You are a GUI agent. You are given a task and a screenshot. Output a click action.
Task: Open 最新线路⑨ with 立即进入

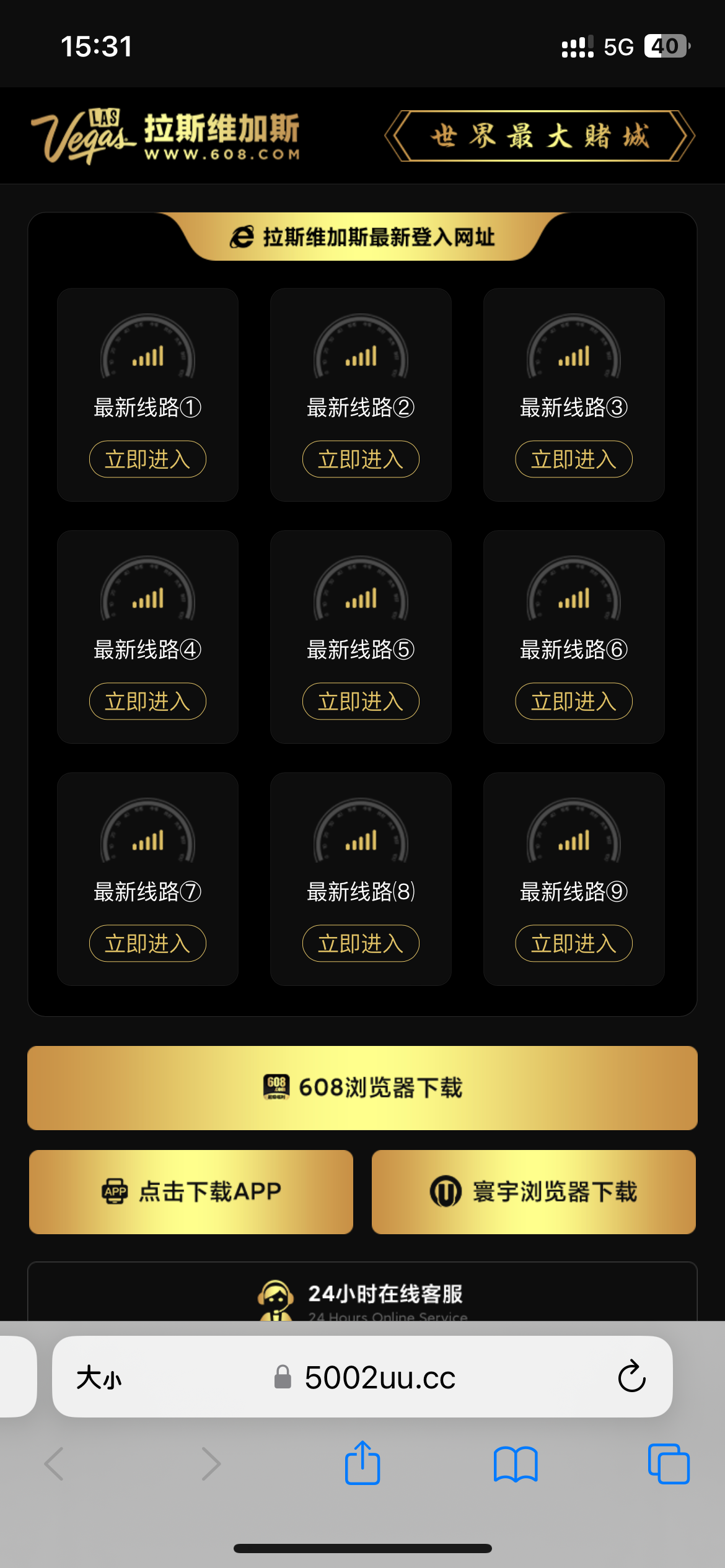(574, 944)
